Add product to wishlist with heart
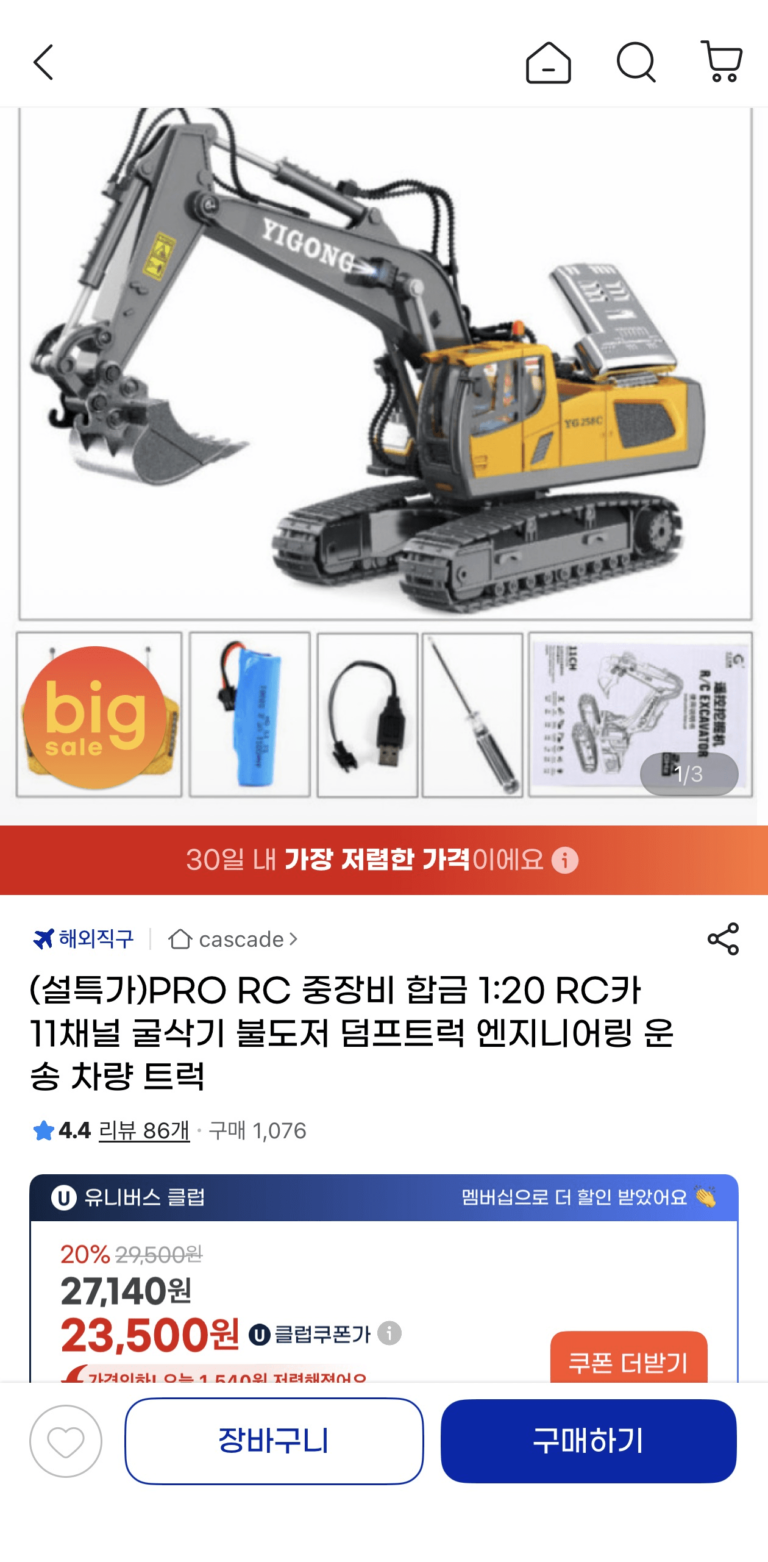 pyautogui.click(x=66, y=1441)
